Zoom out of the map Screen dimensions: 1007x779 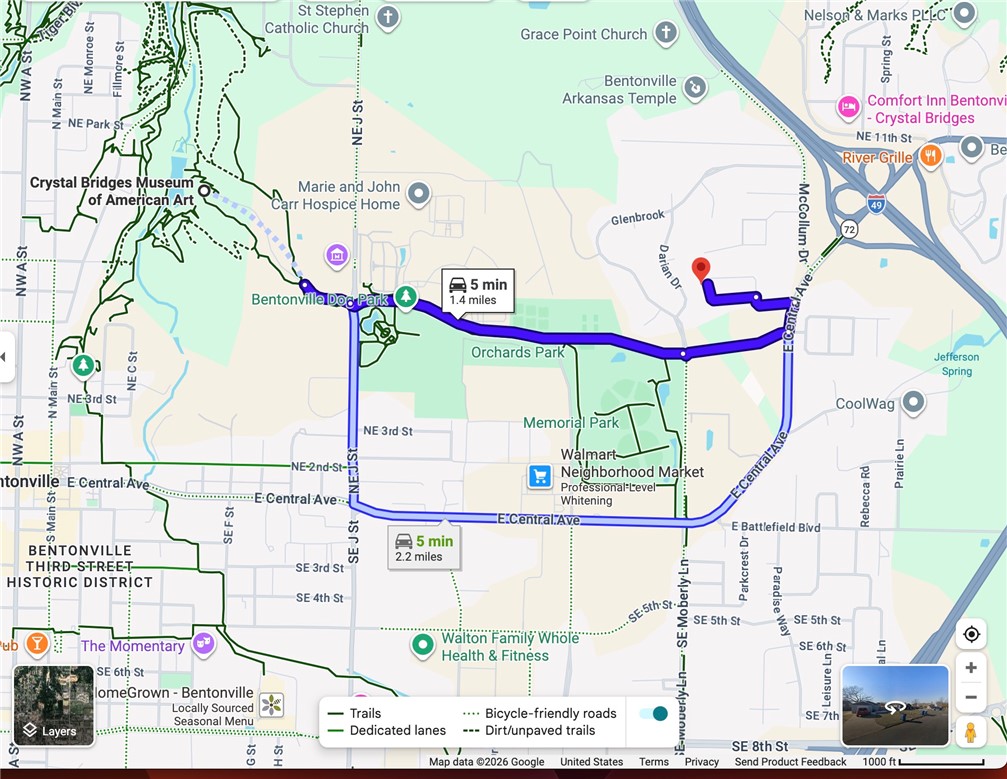coord(970,697)
